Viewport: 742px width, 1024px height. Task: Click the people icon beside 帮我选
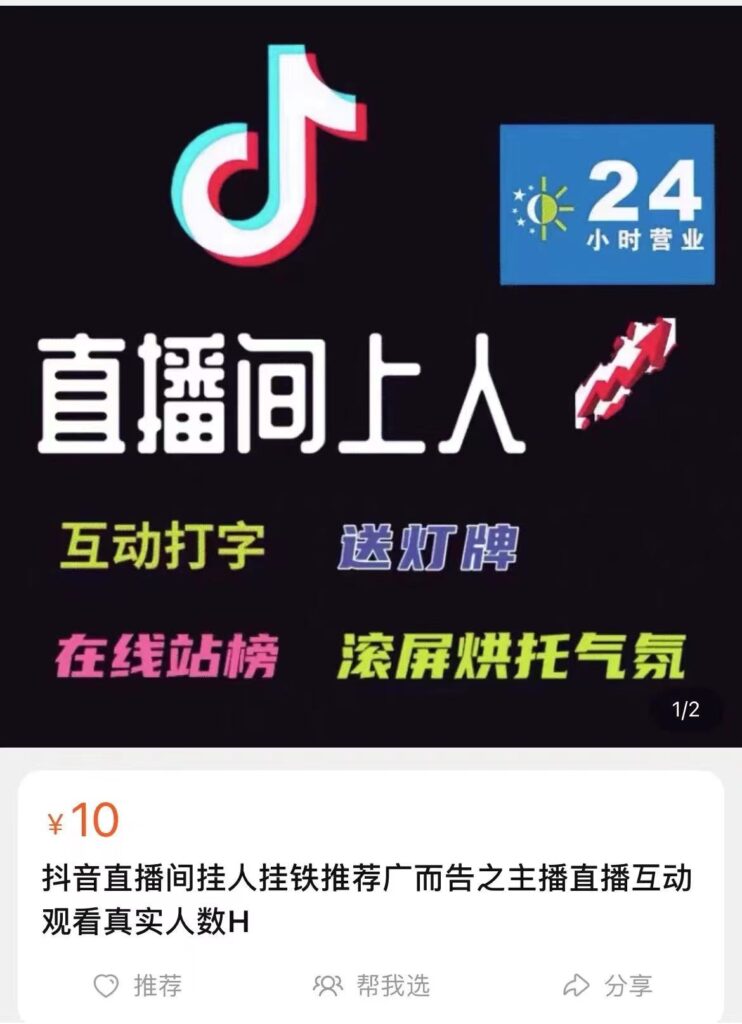(328, 984)
